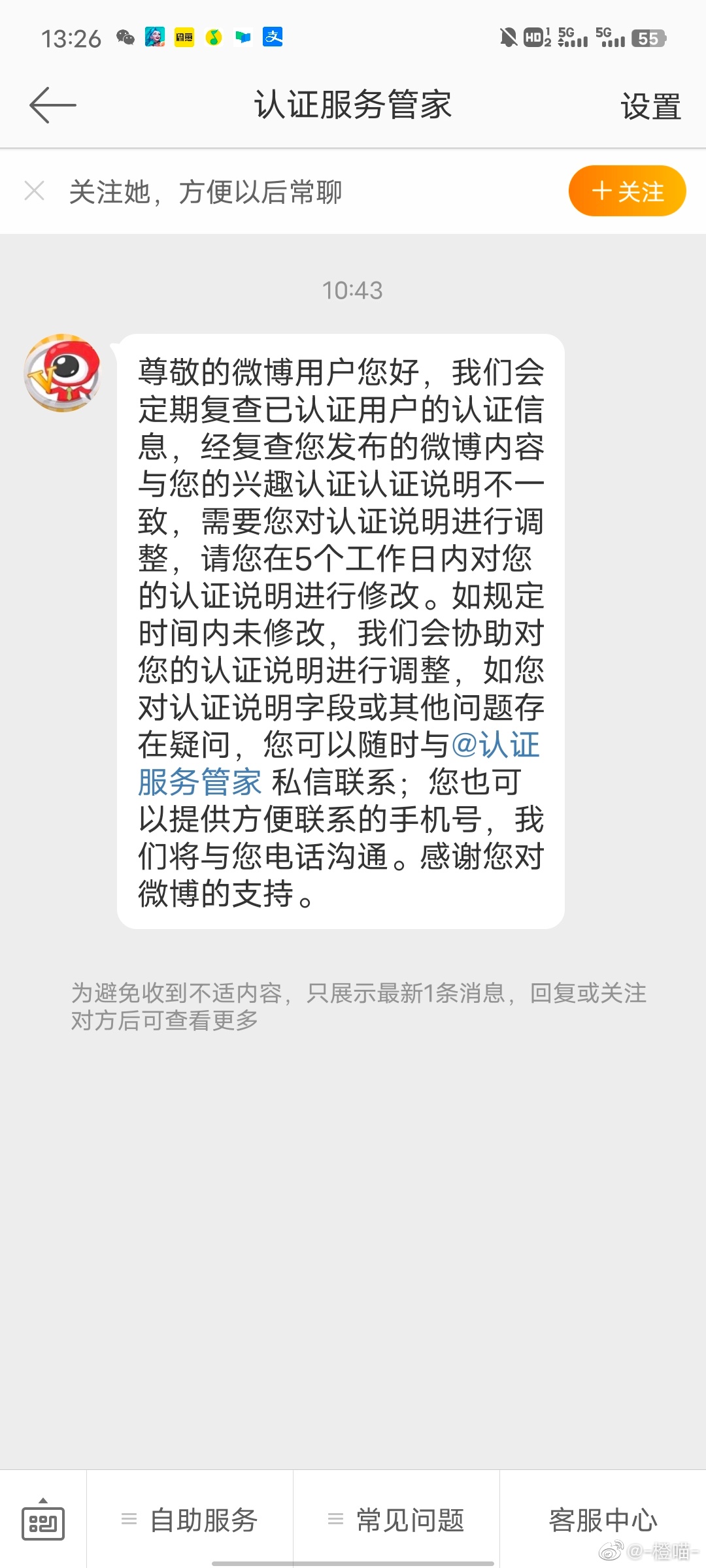The height and width of the screenshot is (1568, 706).
Task: Expand the 常见问题 menu
Action: click(x=396, y=1520)
